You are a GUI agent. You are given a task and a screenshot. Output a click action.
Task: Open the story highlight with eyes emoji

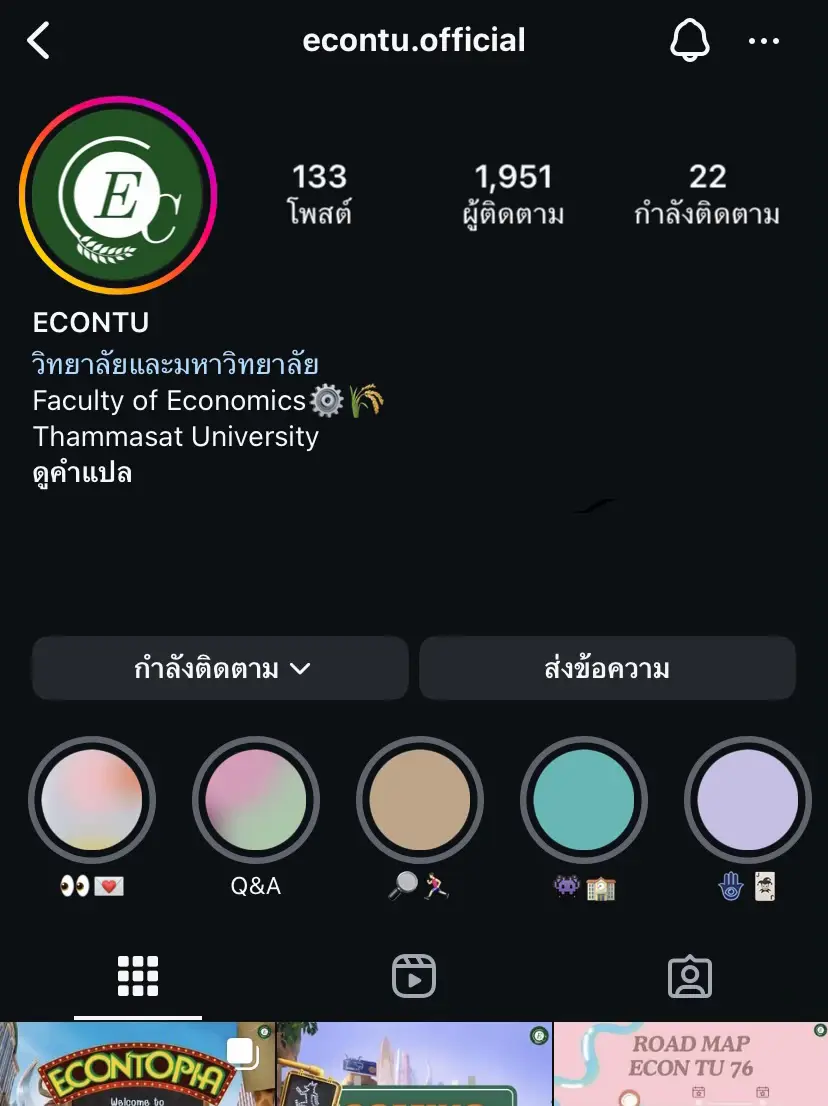point(93,800)
